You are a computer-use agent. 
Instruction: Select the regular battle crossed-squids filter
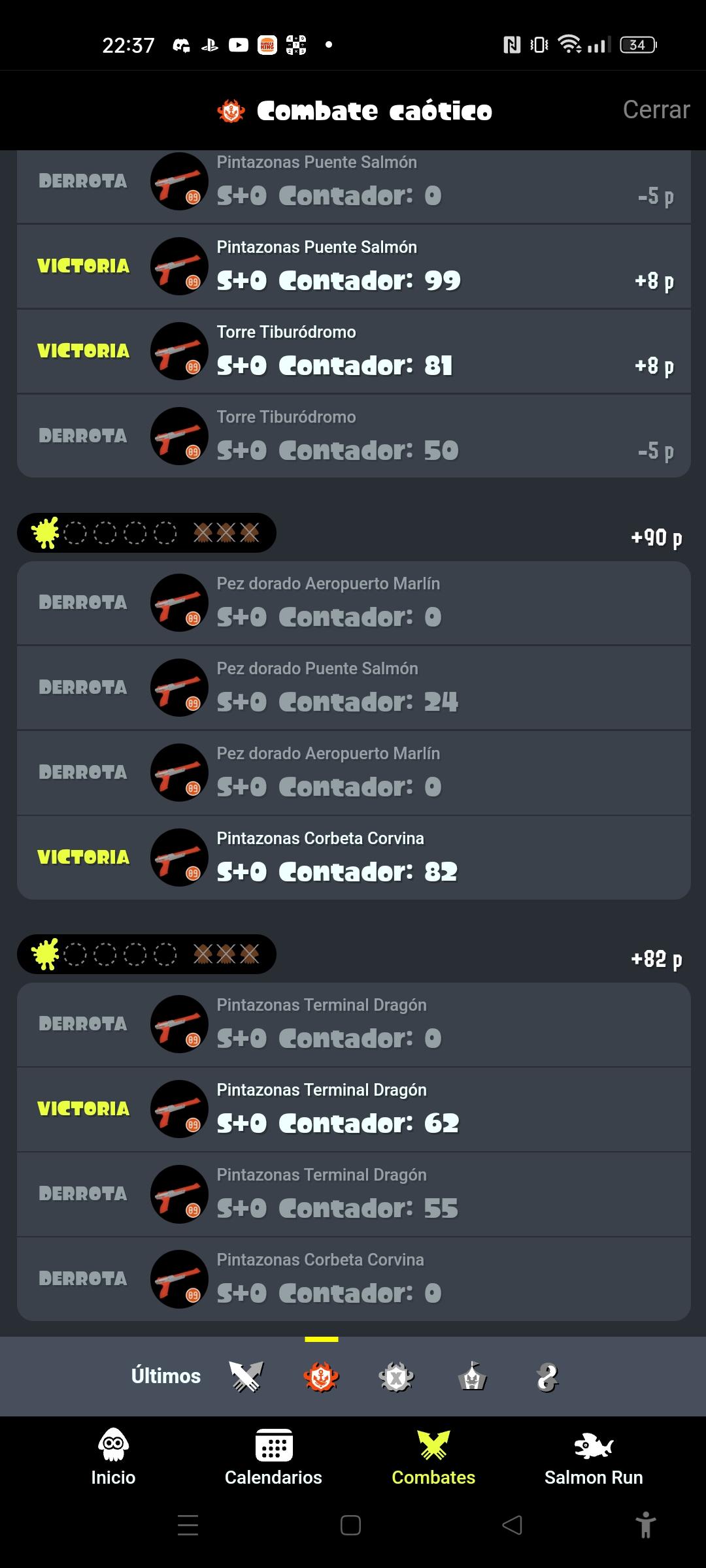tap(246, 1377)
